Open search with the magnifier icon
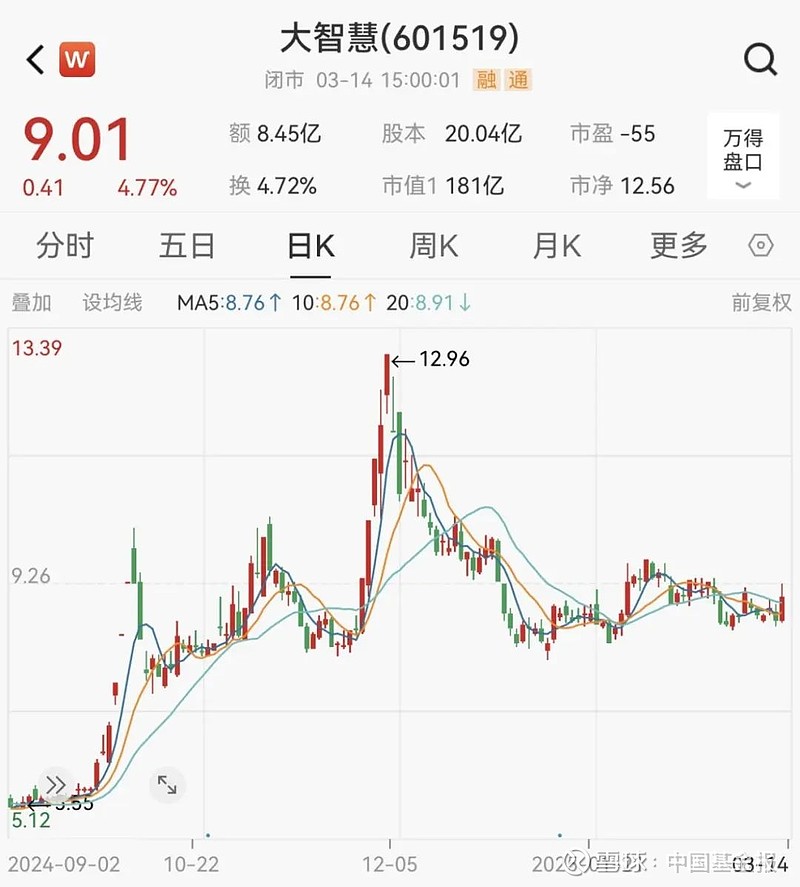Viewport: 800px width, 887px height. pyautogui.click(x=761, y=60)
